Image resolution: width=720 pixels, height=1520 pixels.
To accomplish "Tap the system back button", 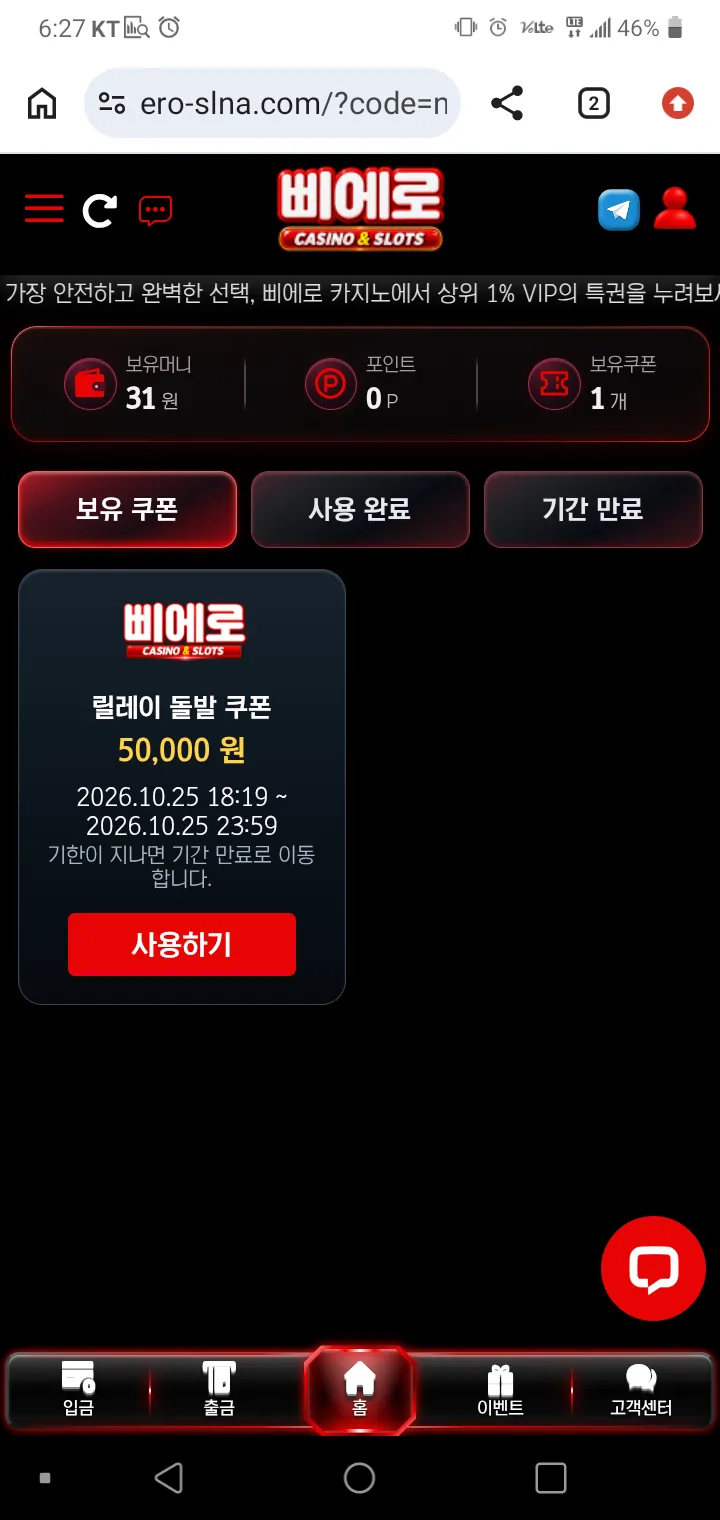I will coord(169,1478).
